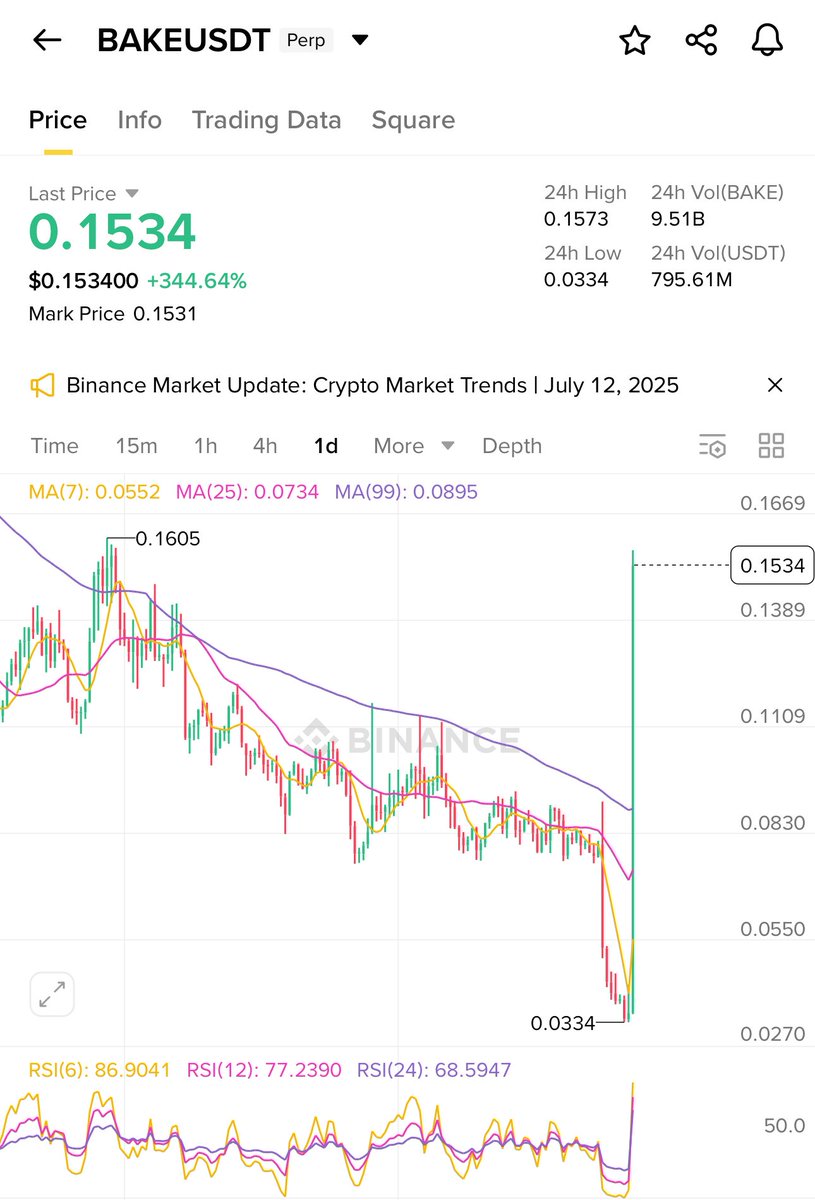Select the Time chart view
This screenshot has width=815, height=1200.
(54, 446)
